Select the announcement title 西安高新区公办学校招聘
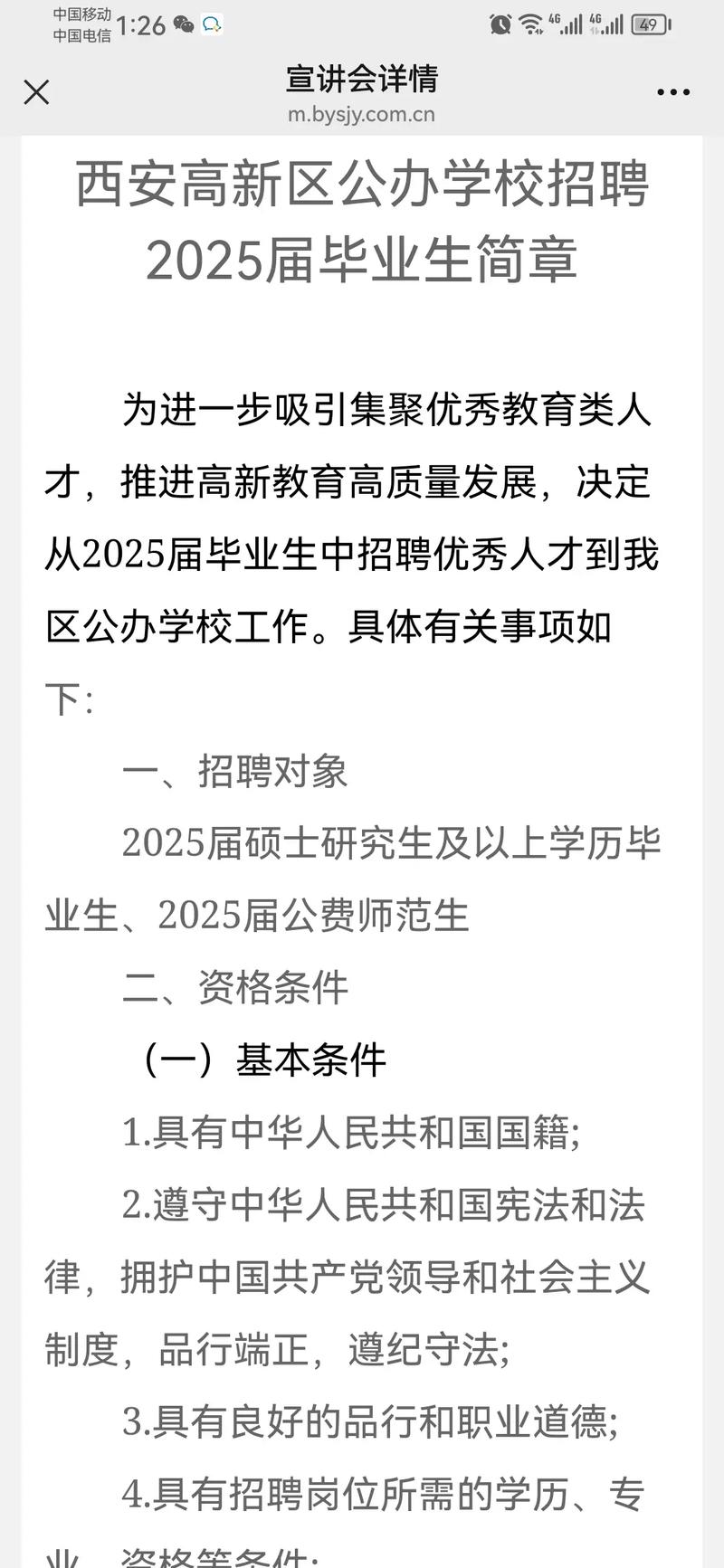Image resolution: width=724 pixels, height=1568 pixels. [361, 190]
